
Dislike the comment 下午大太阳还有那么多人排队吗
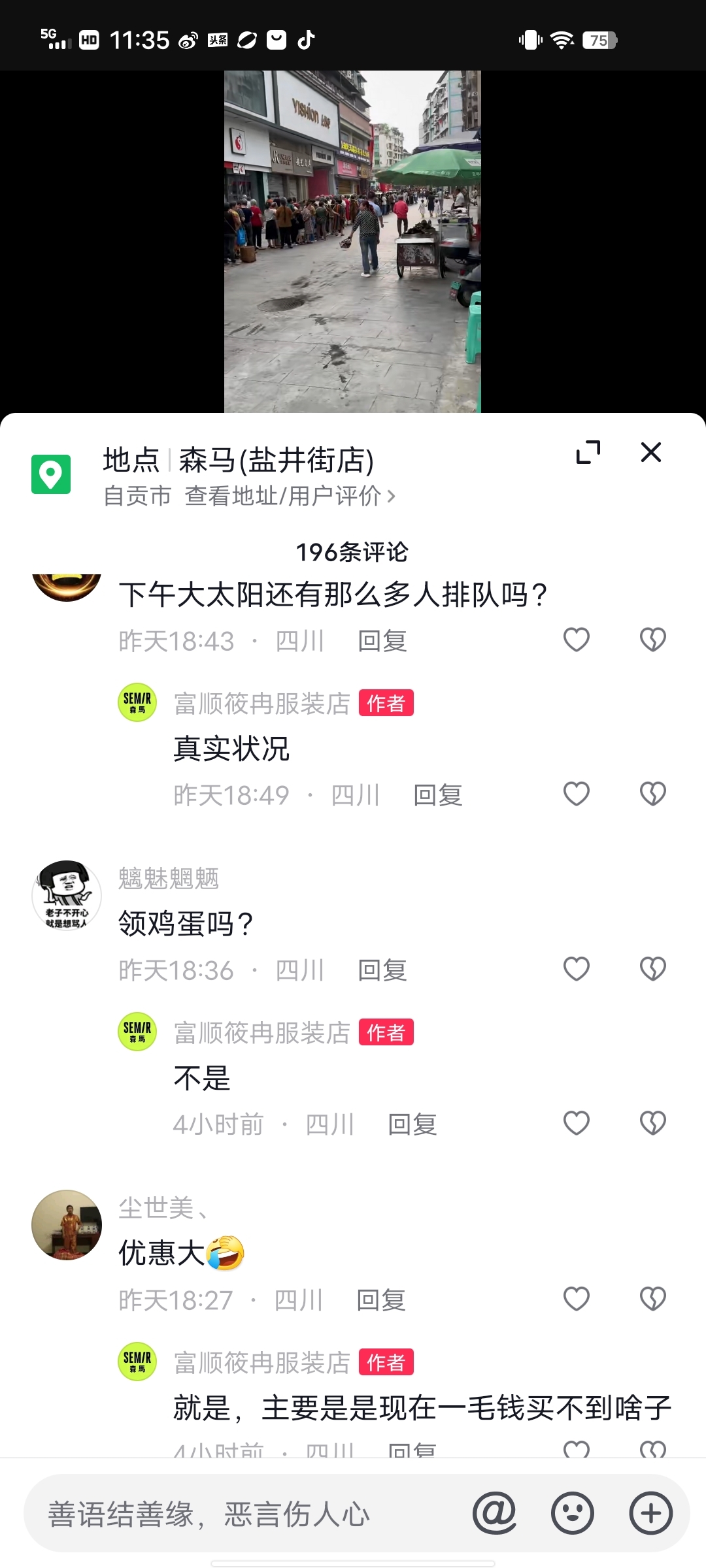click(652, 640)
